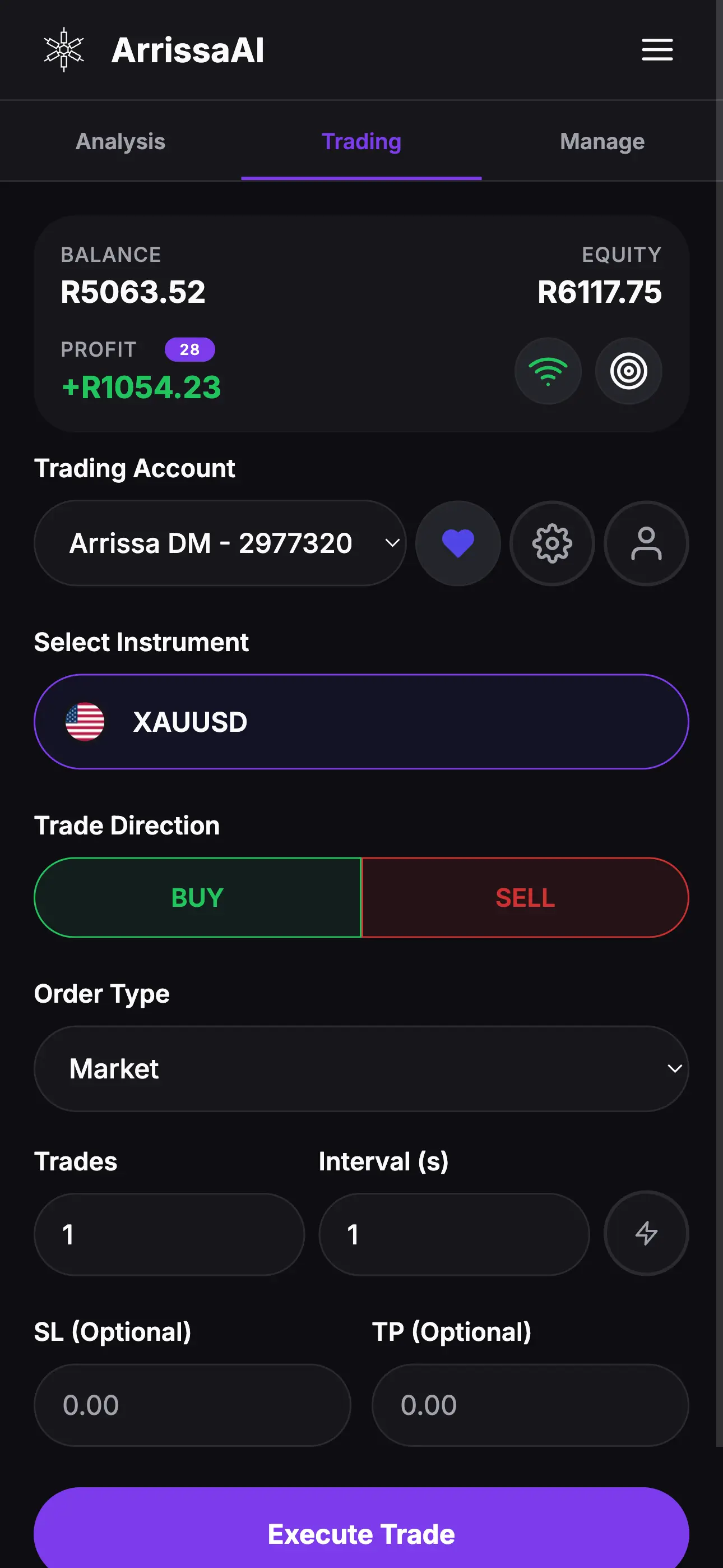Click the lightning bolt quick-trade icon

646,1234
